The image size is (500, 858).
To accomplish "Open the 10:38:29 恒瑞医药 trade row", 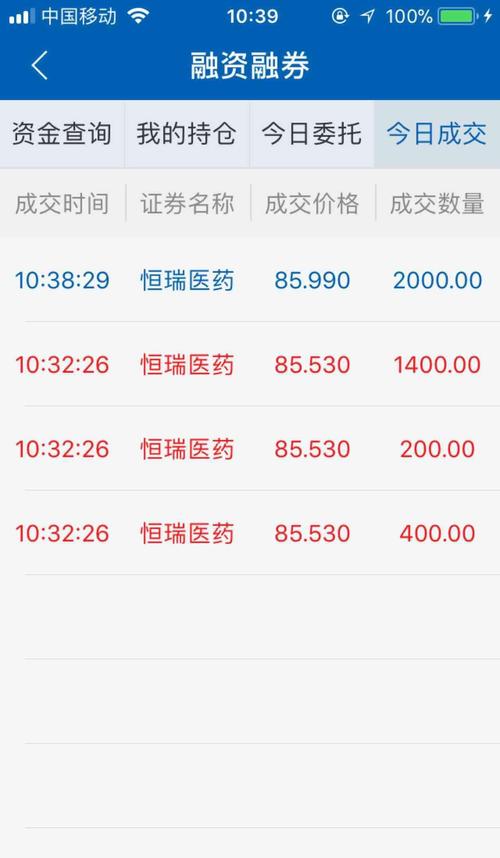I will 250,280.
